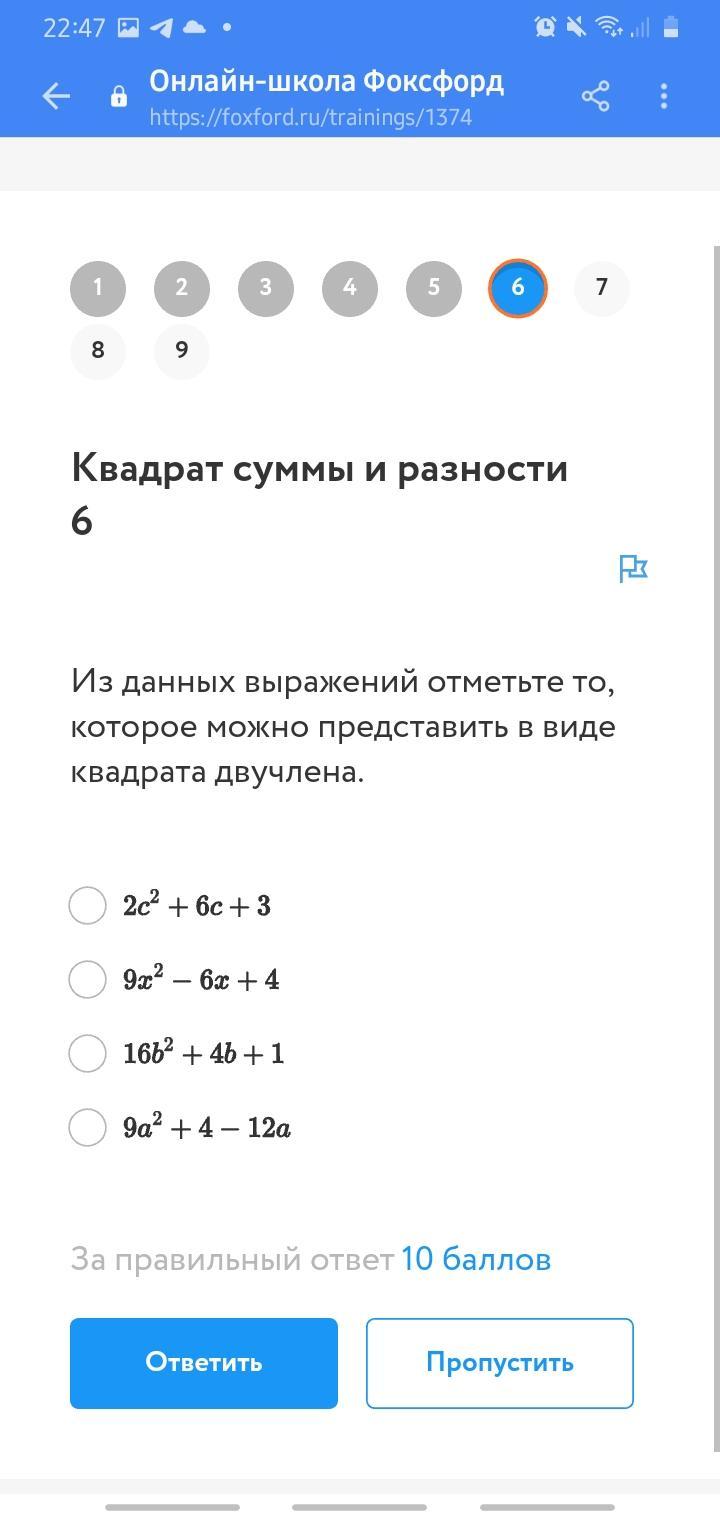Screen dimensions: 720x1520
Task: Open question 5
Action: coord(434,288)
